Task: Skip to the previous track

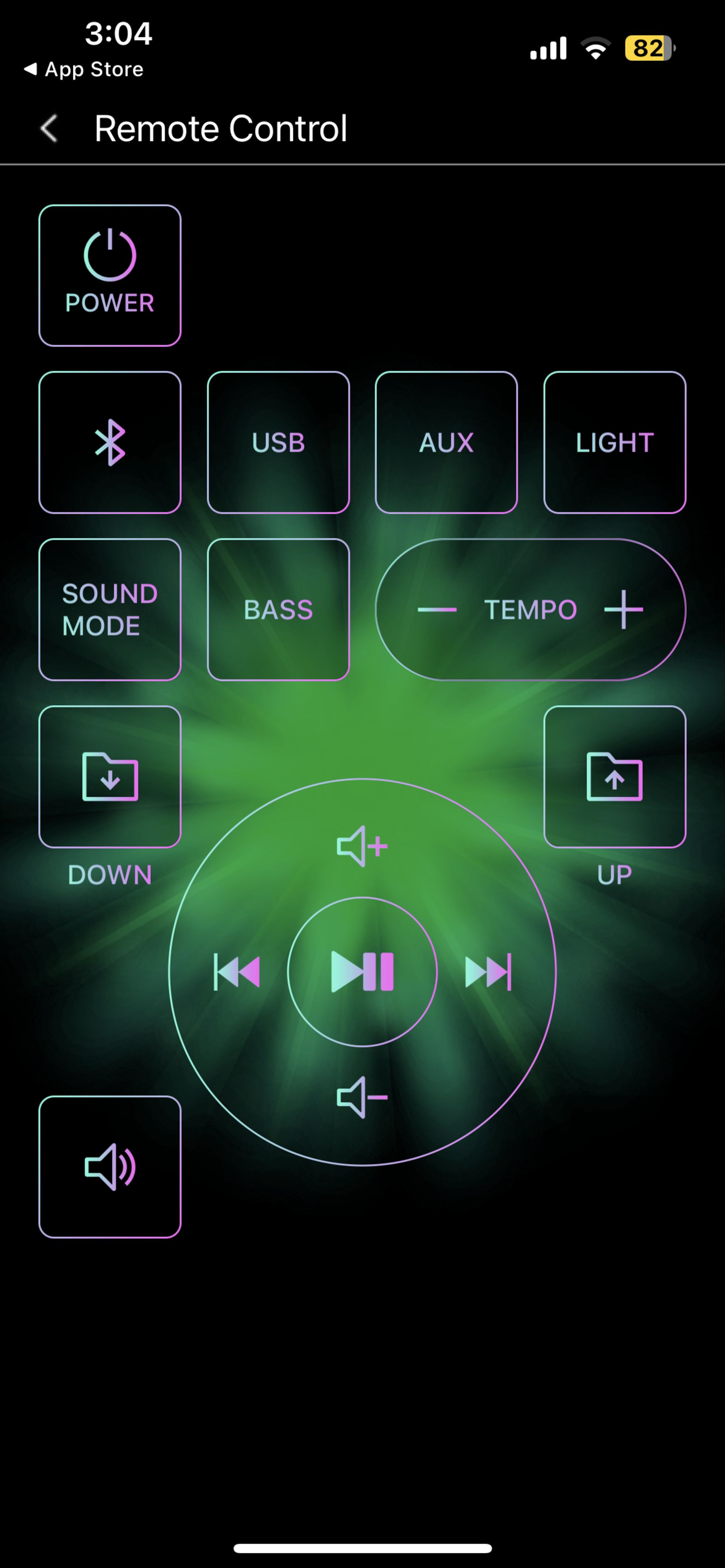Action: pos(237,971)
